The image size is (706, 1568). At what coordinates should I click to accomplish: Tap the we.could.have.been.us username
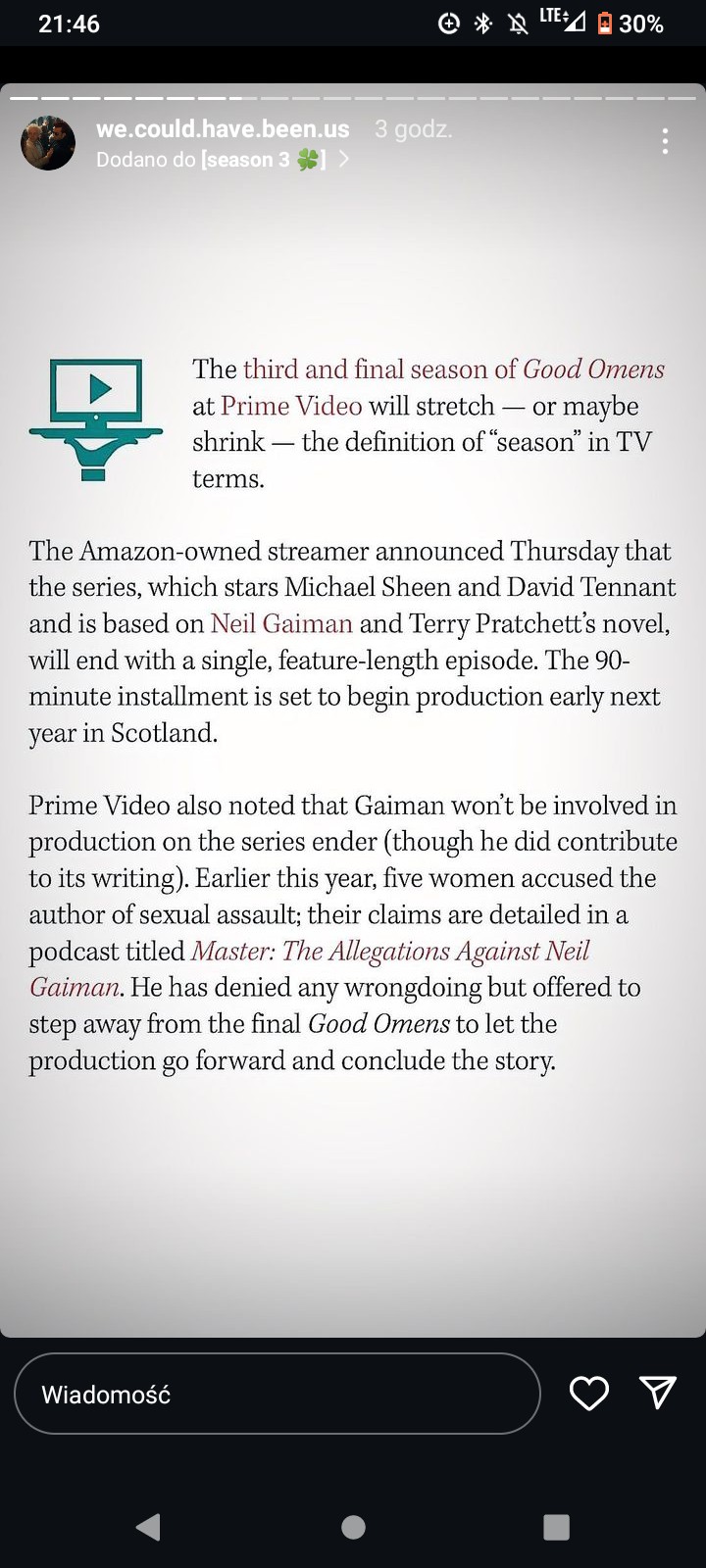tap(223, 128)
